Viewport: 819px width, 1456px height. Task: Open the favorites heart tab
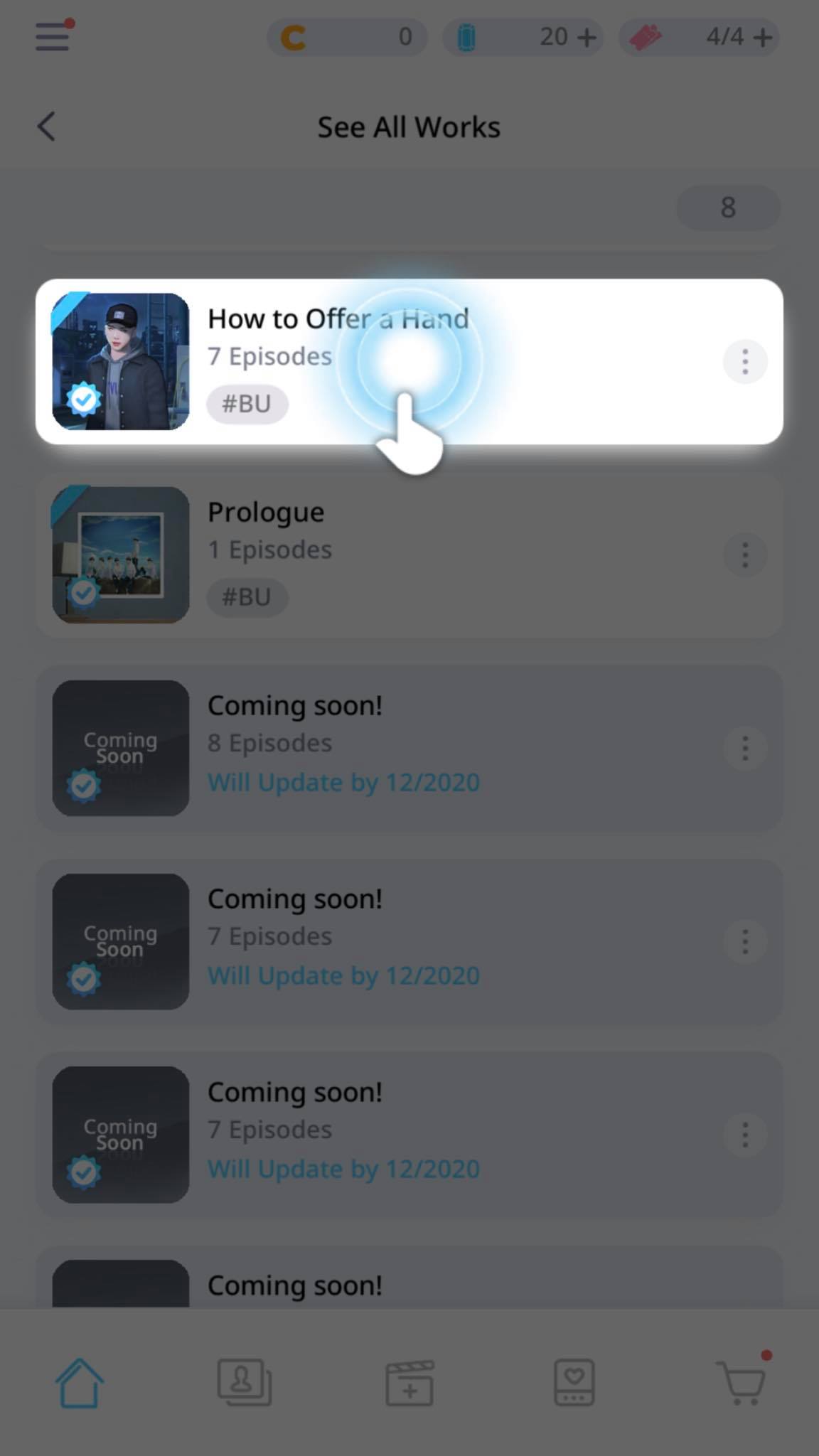[x=574, y=1383]
